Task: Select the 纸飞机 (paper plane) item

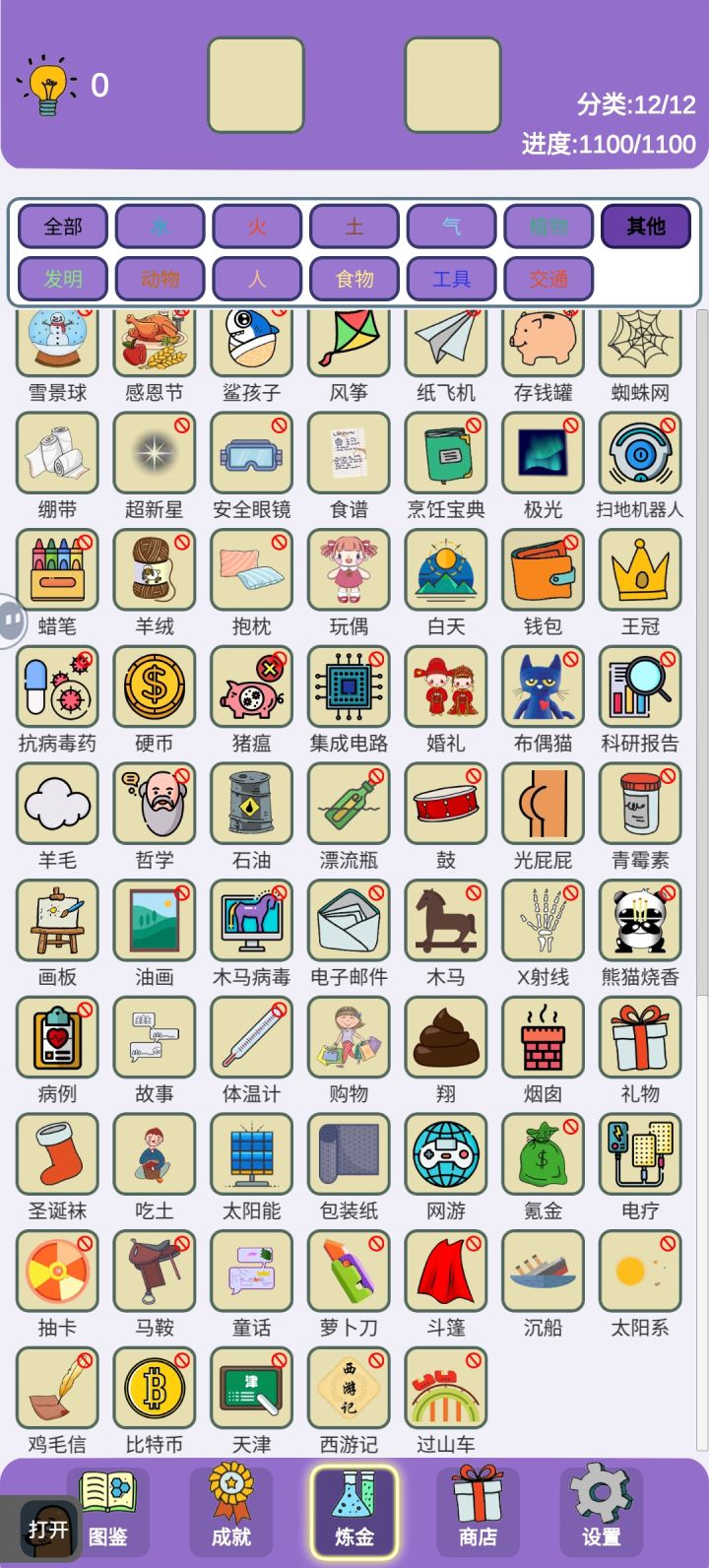Action: tap(445, 339)
